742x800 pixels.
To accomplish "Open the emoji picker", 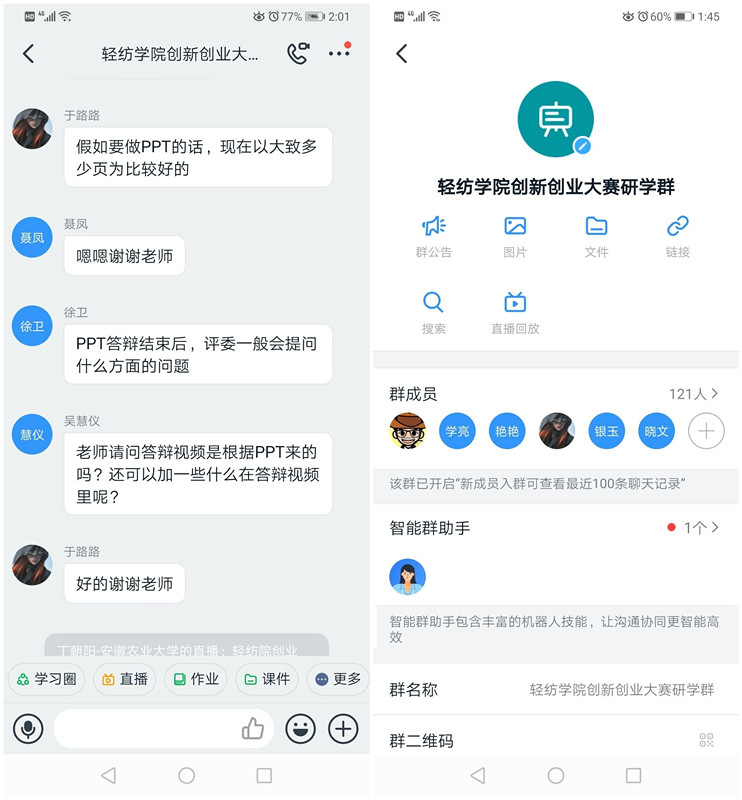I will (300, 729).
